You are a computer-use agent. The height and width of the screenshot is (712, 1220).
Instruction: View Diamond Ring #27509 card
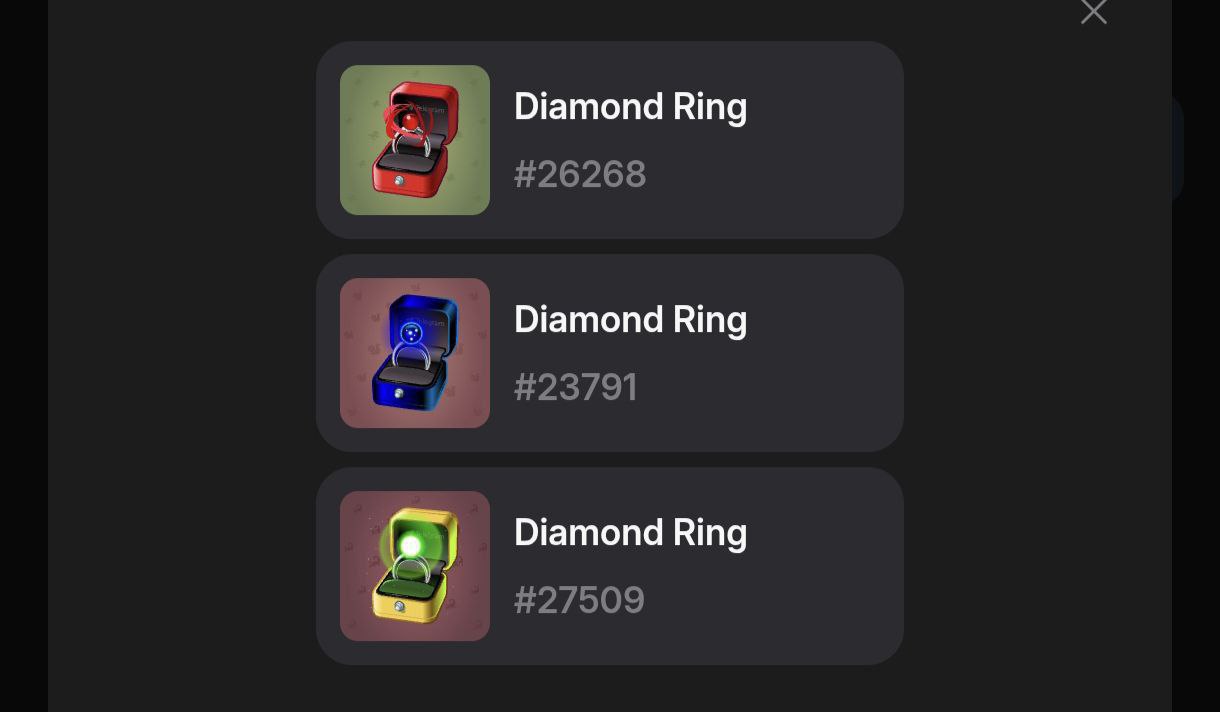(x=609, y=566)
